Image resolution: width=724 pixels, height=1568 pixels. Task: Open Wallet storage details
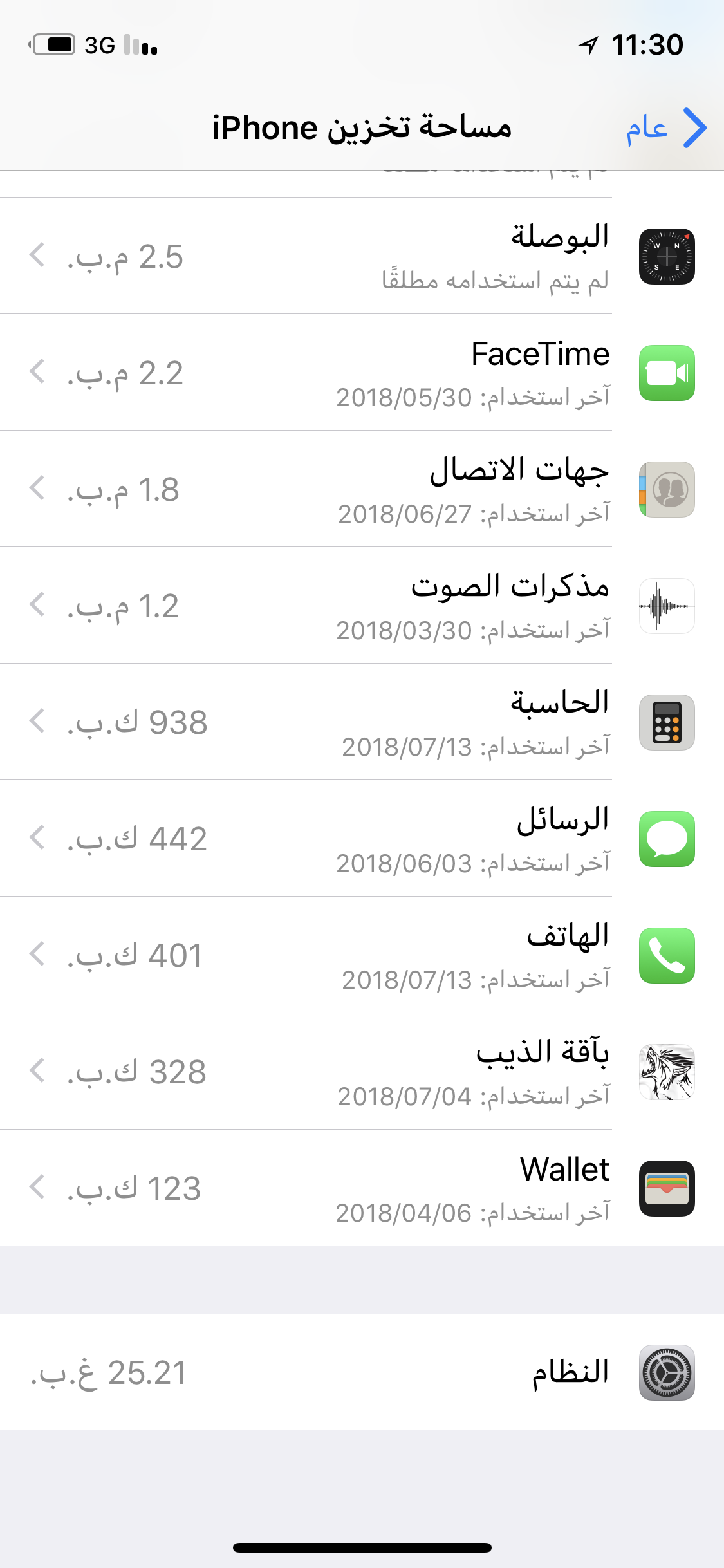click(x=362, y=1188)
